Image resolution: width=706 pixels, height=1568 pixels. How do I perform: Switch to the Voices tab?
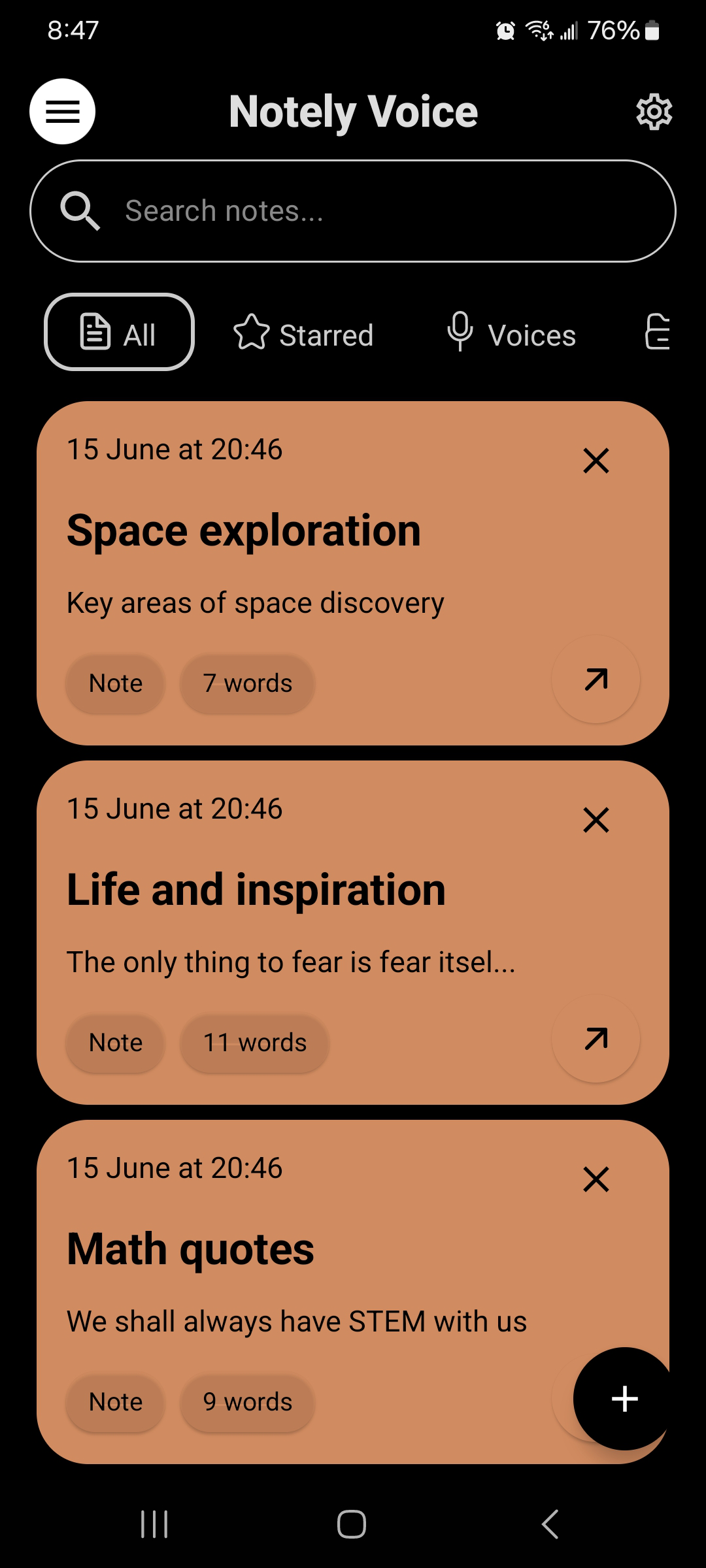coord(511,335)
